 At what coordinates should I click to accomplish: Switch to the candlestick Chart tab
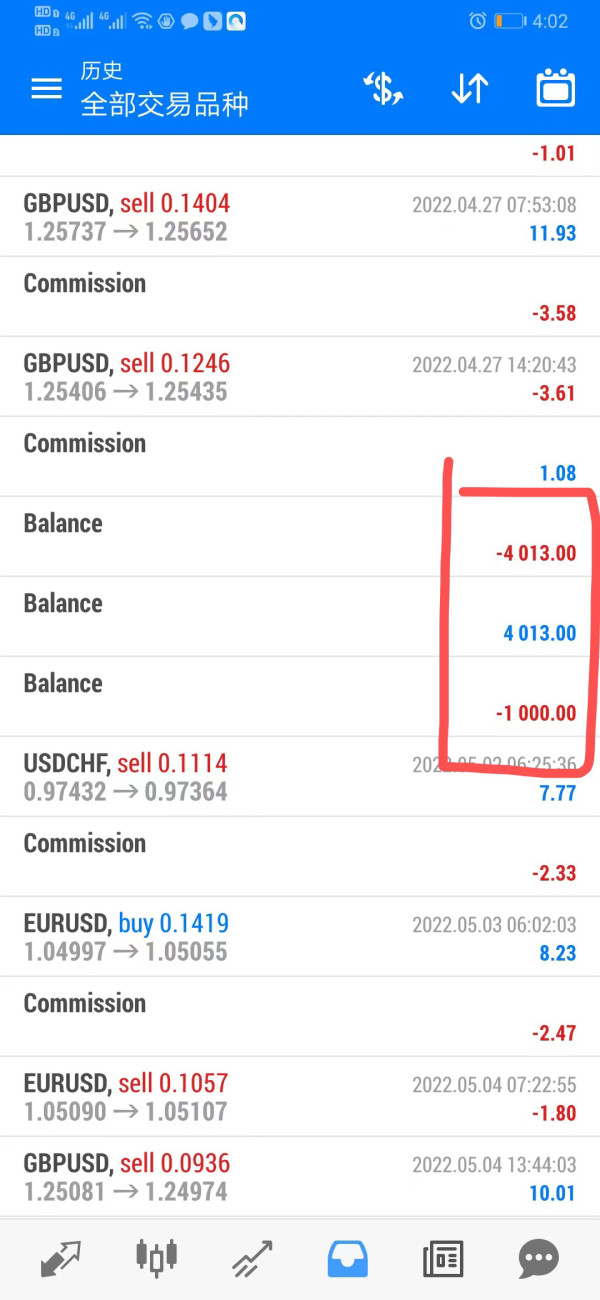(x=157, y=1258)
